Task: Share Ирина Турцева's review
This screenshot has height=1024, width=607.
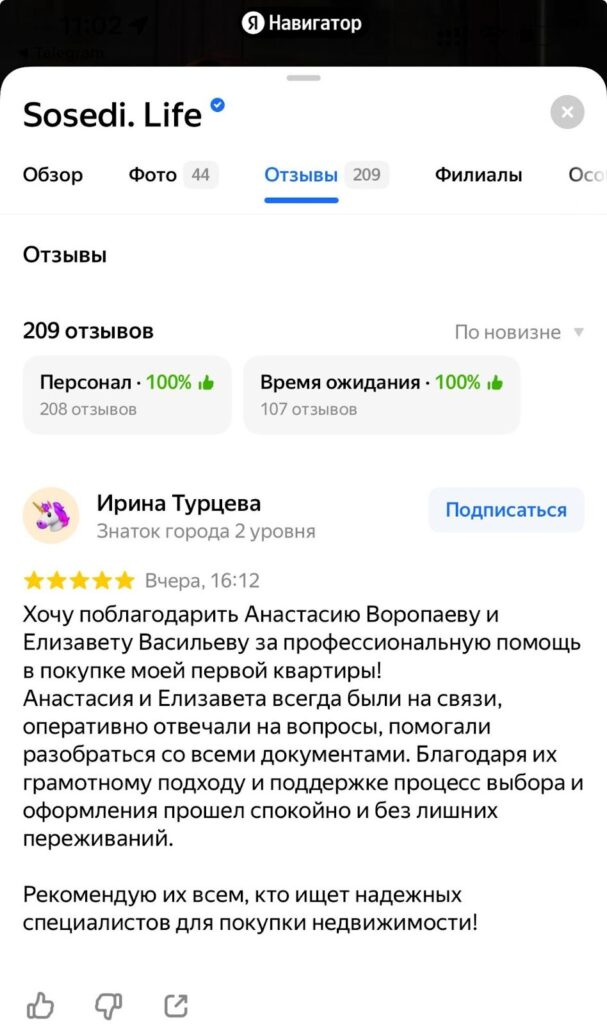Action: coord(175,1004)
